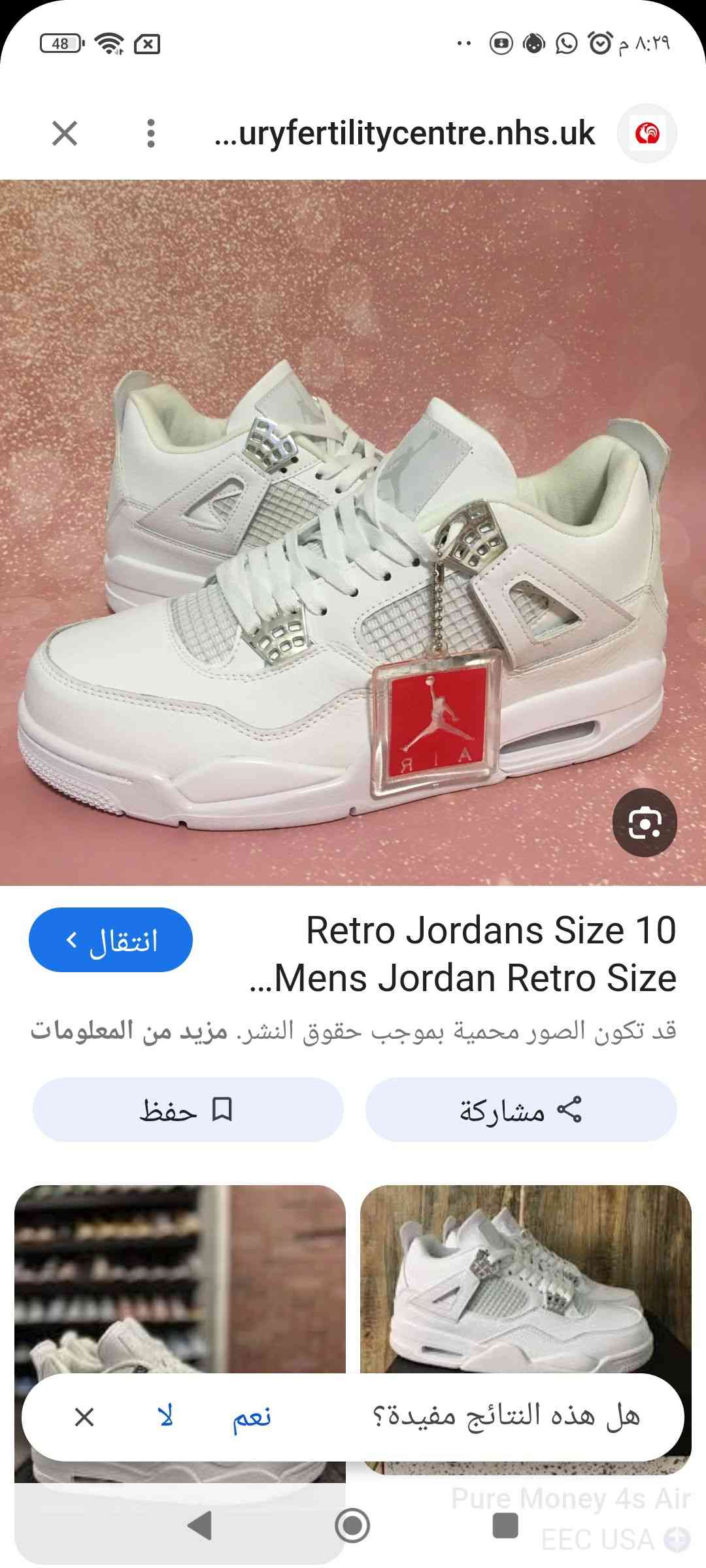The width and height of the screenshot is (706, 1568).
Task: Search this image with Google Lens
Action: tap(644, 822)
